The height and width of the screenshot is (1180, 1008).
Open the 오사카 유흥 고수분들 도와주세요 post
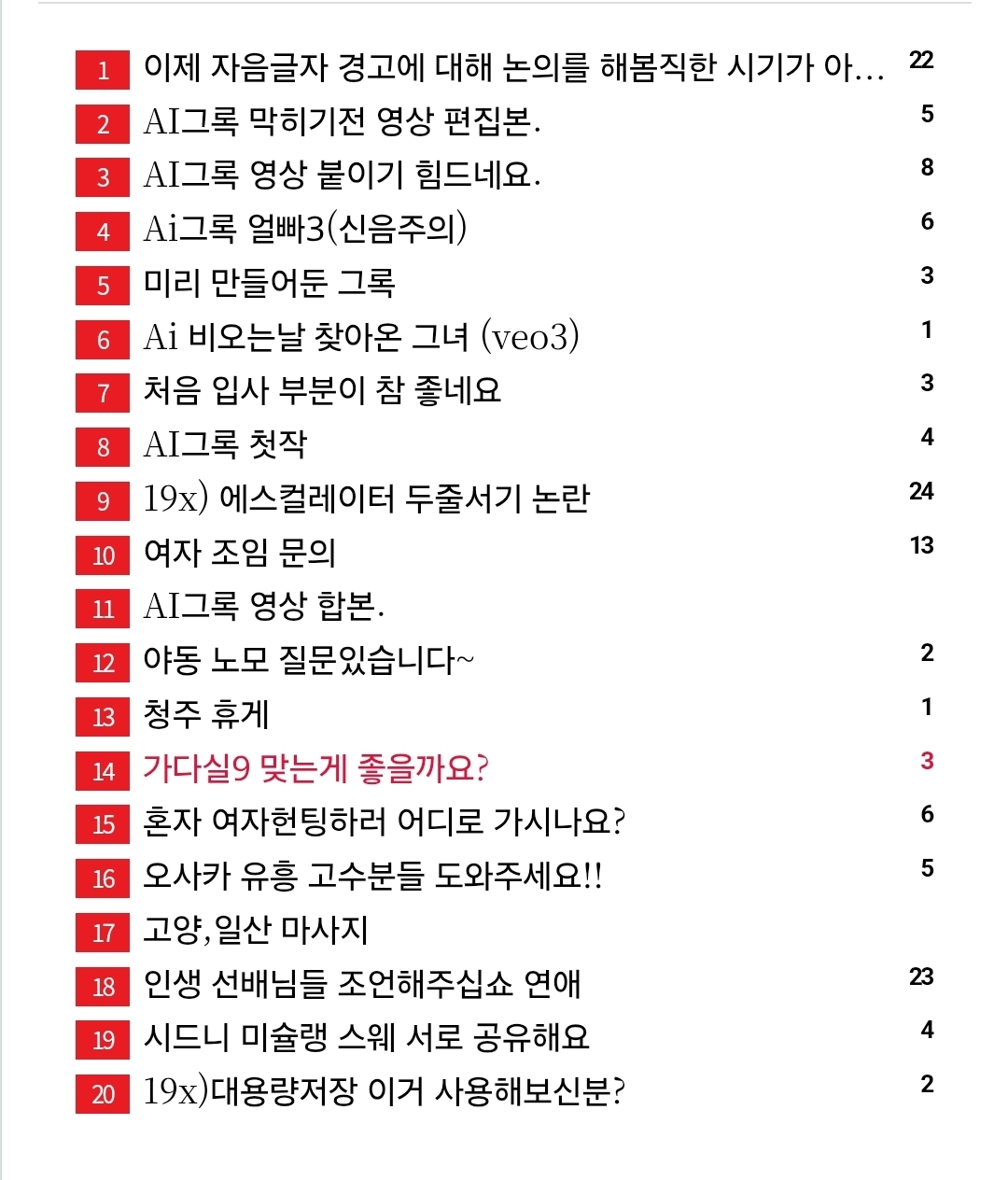coord(372,877)
